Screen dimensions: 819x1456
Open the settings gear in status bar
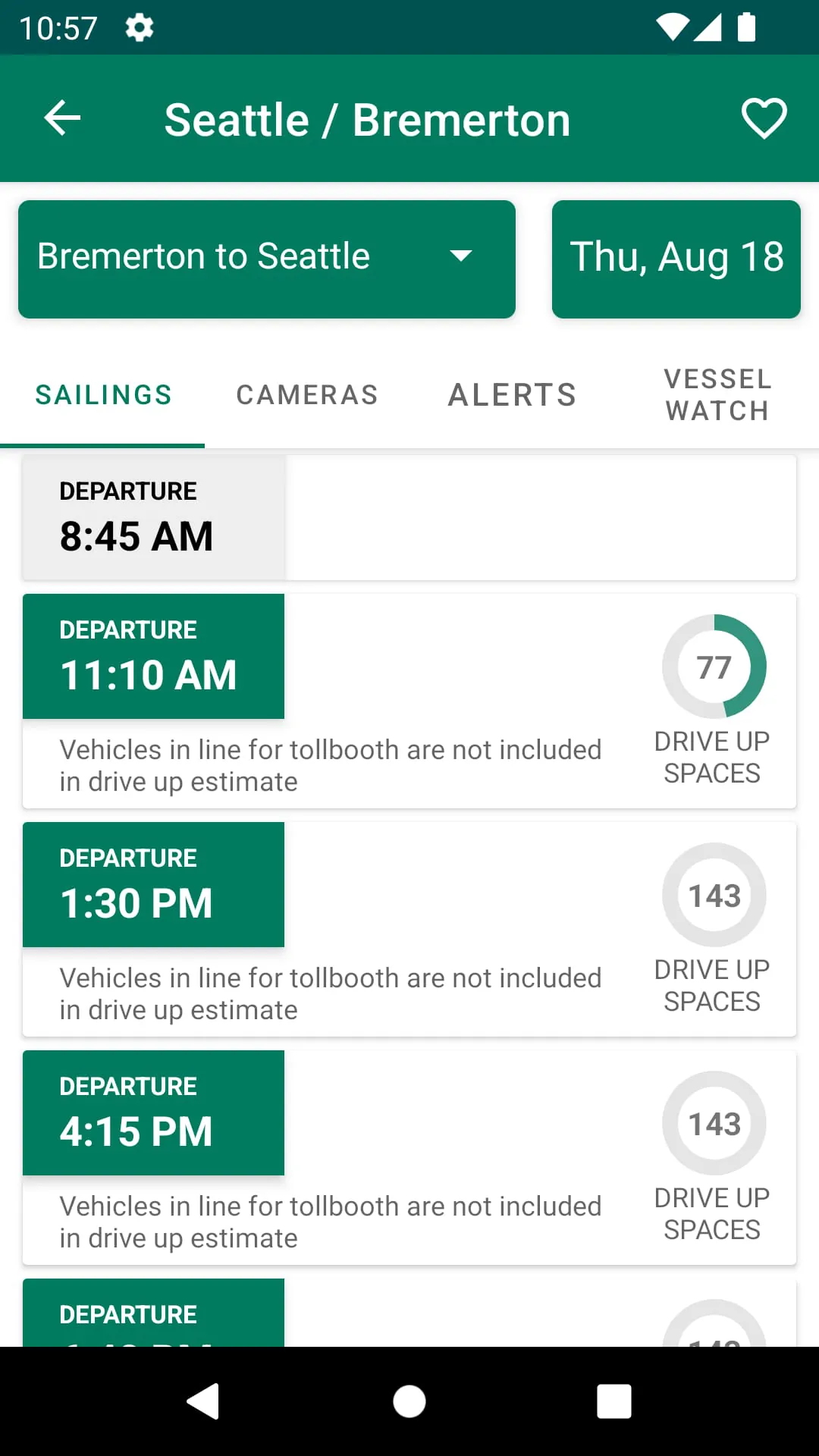tap(140, 27)
